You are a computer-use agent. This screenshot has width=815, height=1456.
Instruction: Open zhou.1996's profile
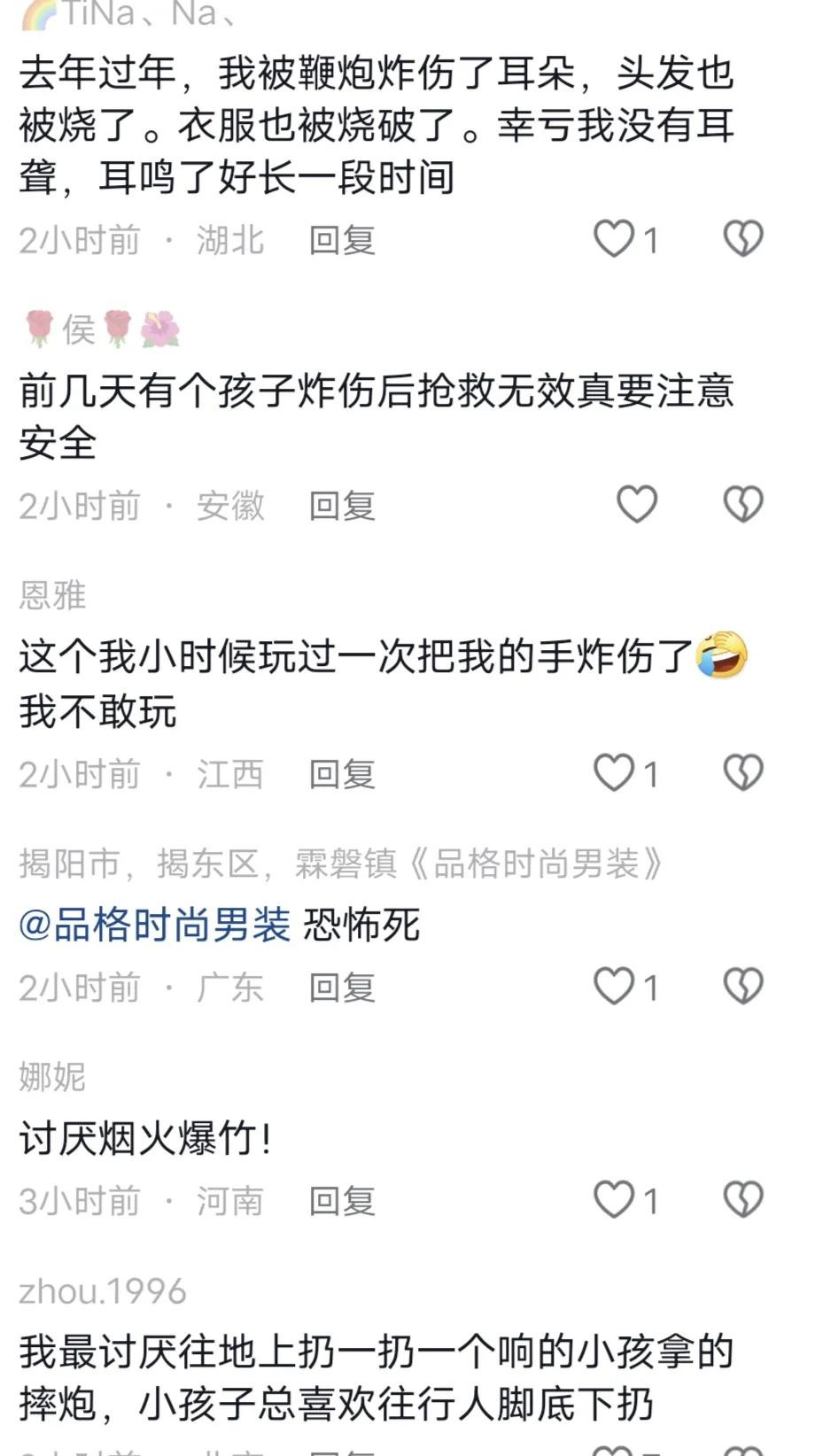103,1292
